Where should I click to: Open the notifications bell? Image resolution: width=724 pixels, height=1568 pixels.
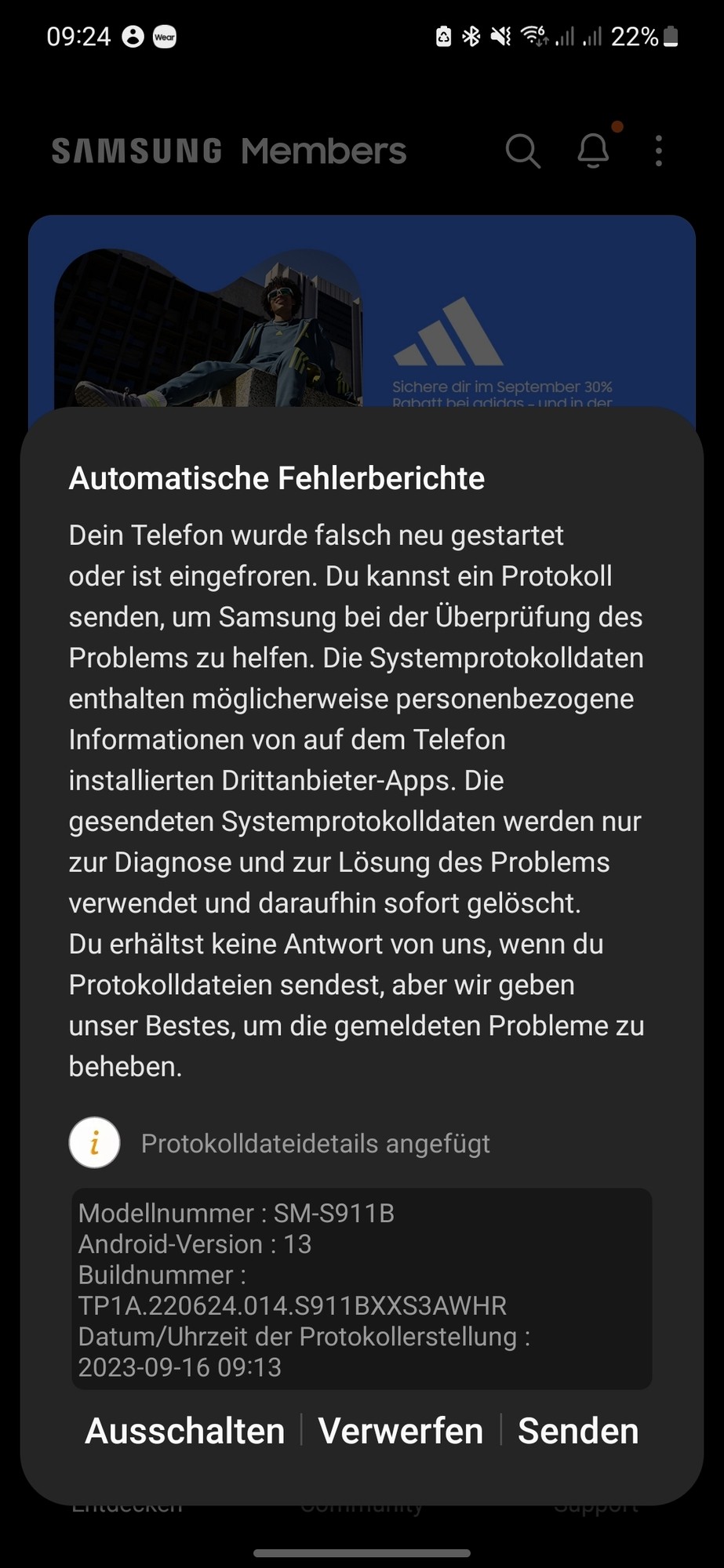point(594,151)
